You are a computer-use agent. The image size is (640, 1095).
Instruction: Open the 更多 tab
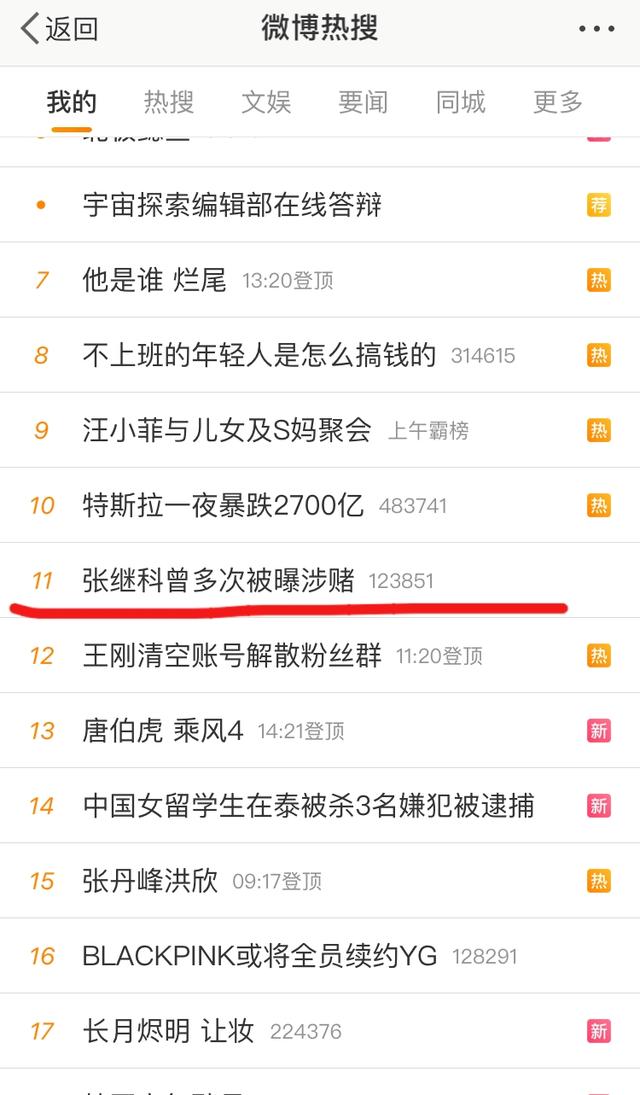[x=558, y=101]
